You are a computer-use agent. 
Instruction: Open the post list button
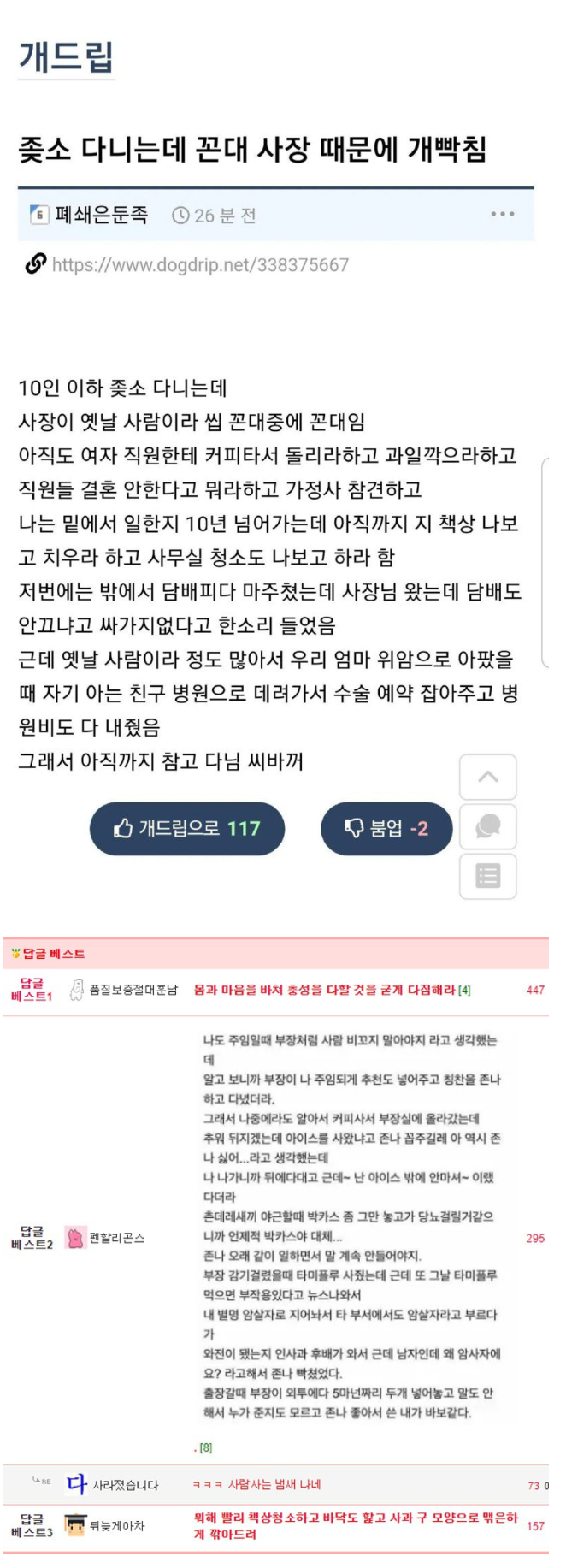tap(488, 876)
